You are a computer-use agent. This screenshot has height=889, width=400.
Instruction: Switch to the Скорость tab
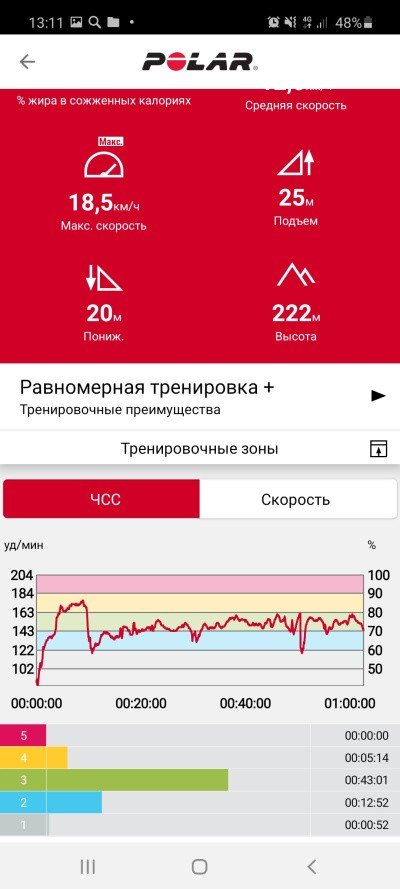[x=299, y=499]
